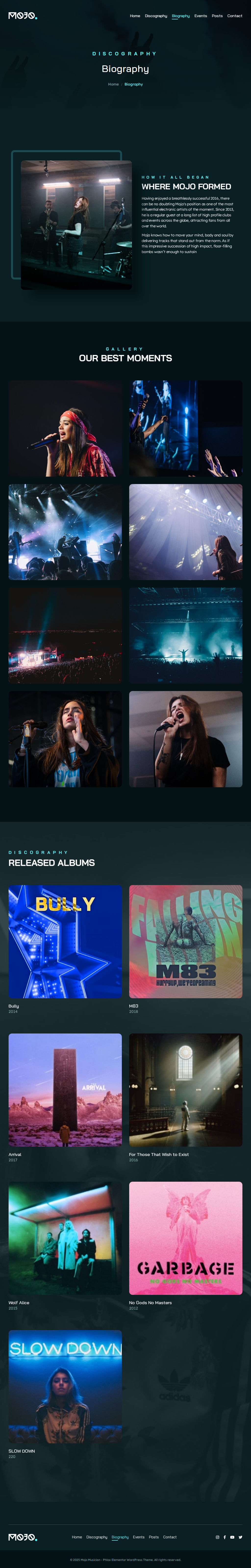The image size is (251, 1568).
Task: Select Contact in the footer menu
Action: point(170,1537)
